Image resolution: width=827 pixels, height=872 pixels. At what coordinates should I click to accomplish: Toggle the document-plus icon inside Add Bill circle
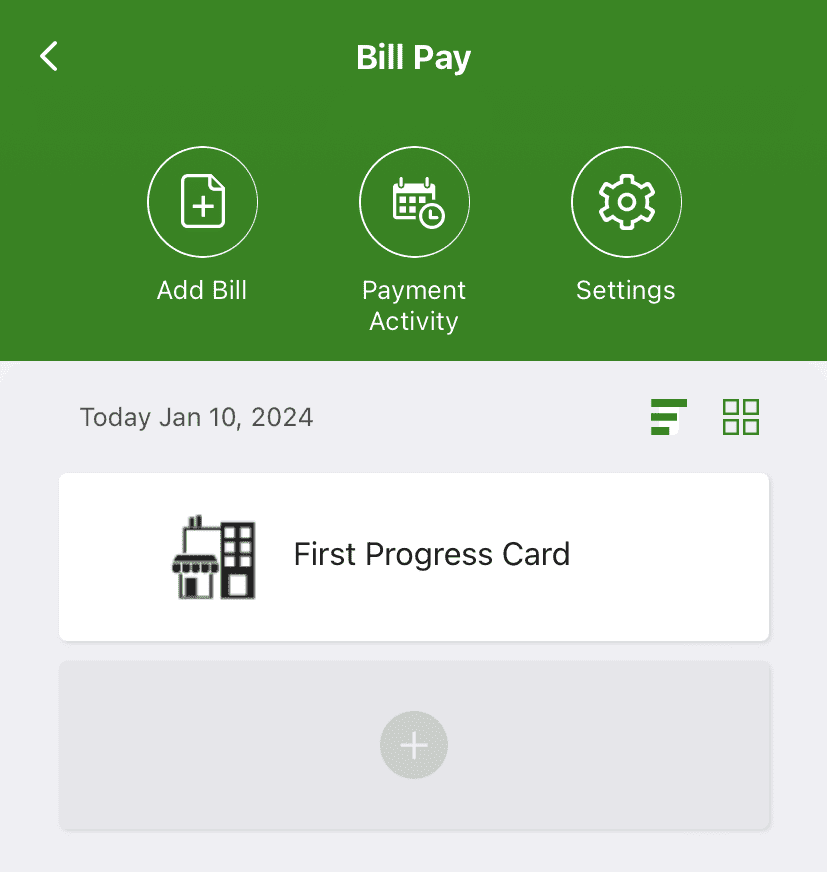[202, 201]
